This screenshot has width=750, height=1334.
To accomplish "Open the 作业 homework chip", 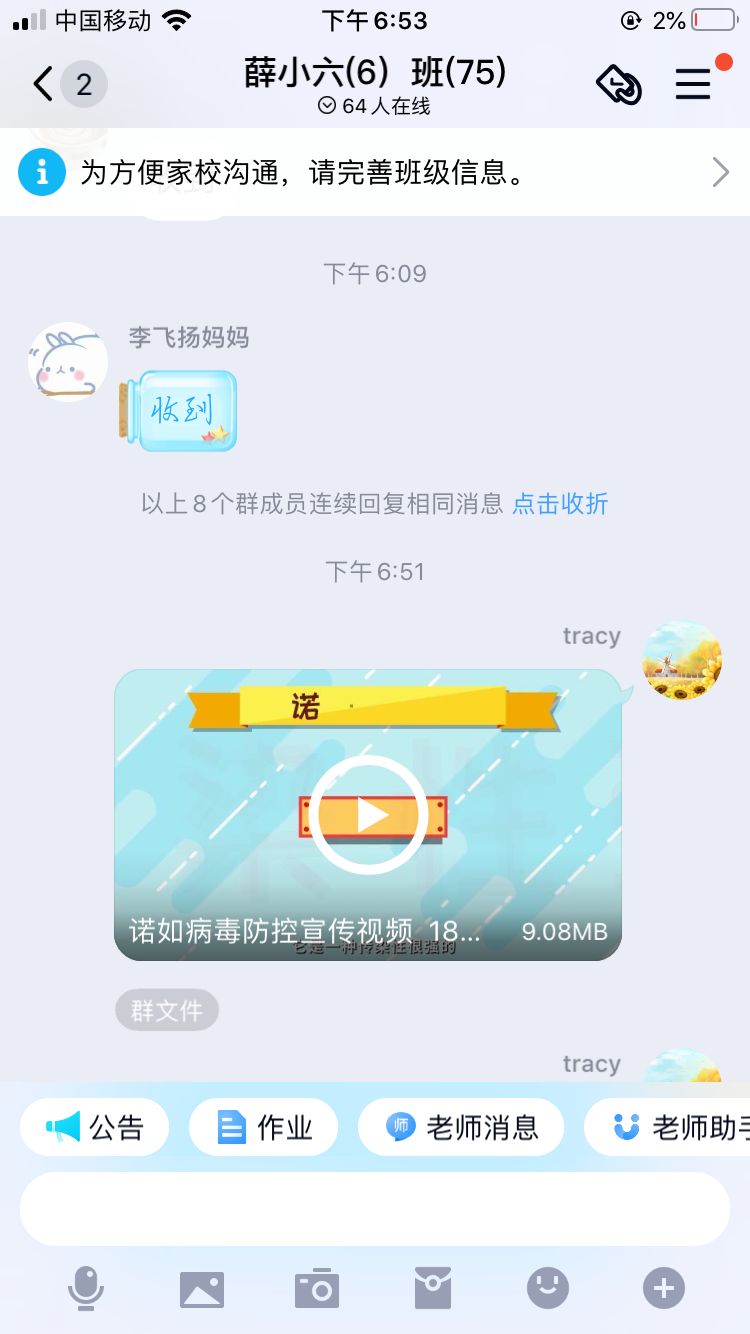I will [x=264, y=1128].
